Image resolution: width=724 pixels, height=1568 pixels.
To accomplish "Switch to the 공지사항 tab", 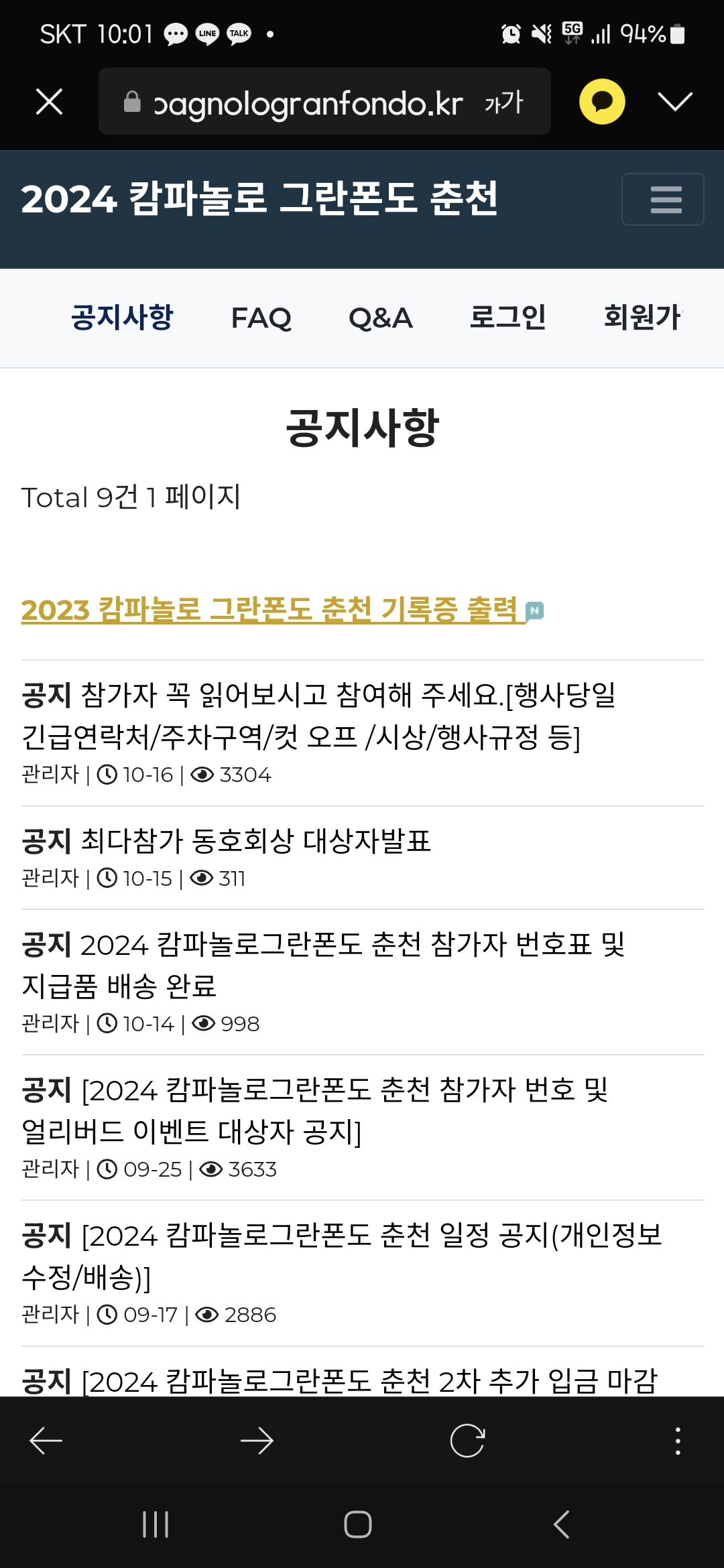I will point(122,318).
